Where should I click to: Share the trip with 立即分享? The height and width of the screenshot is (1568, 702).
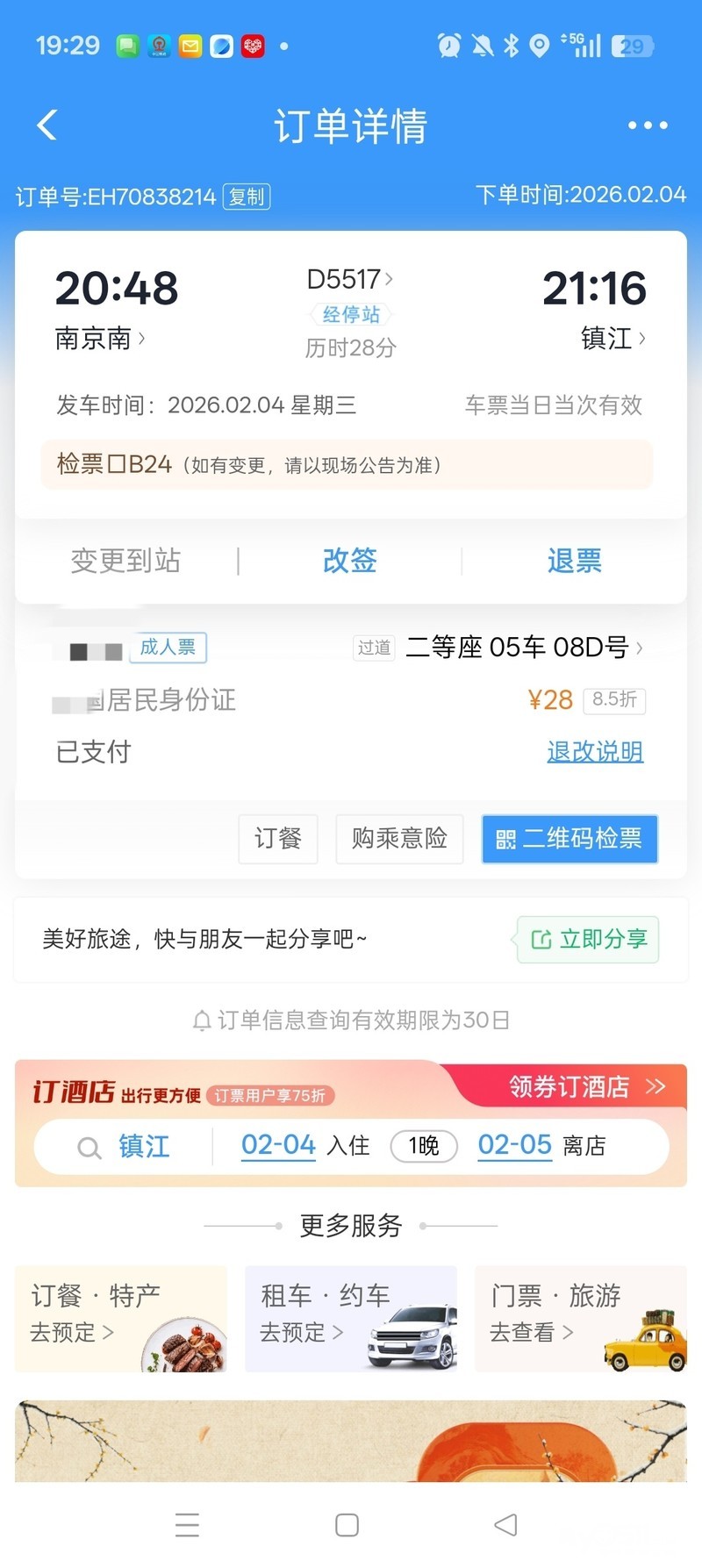pos(588,940)
